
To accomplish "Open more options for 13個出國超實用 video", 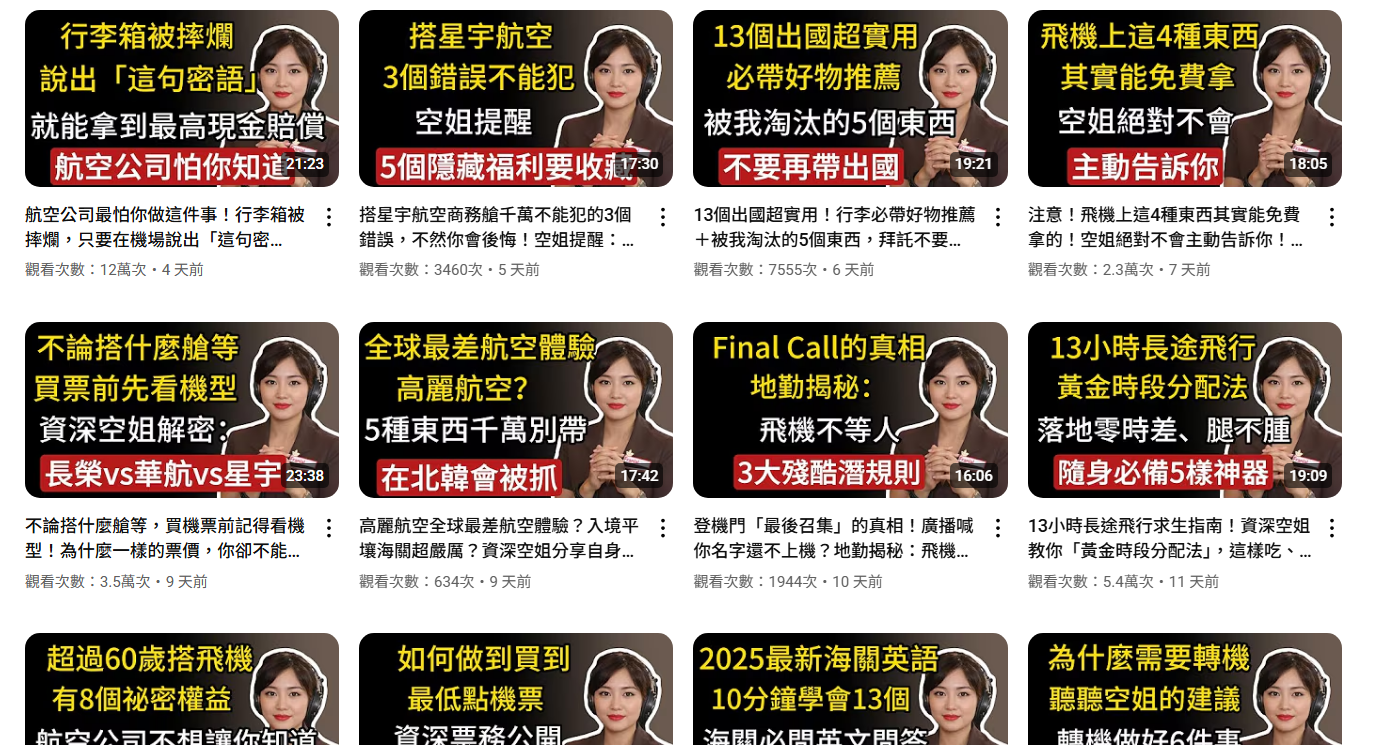I will (997, 217).
